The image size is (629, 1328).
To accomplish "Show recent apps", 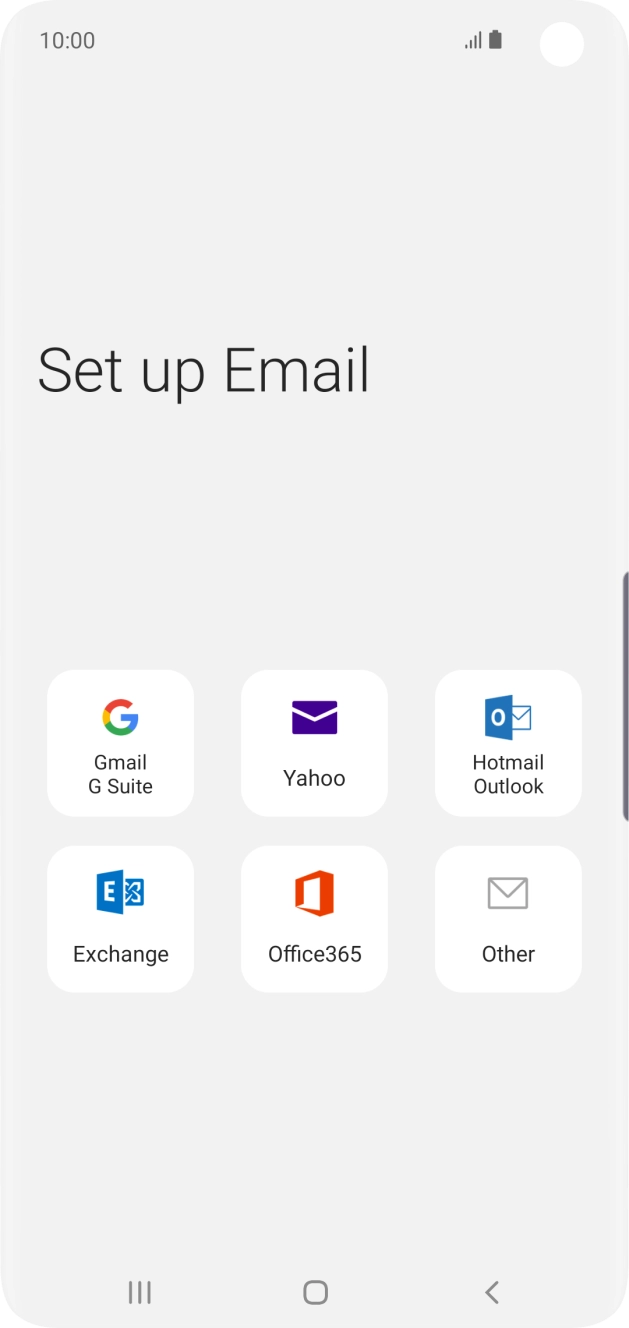I will pyautogui.click(x=140, y=1292).
